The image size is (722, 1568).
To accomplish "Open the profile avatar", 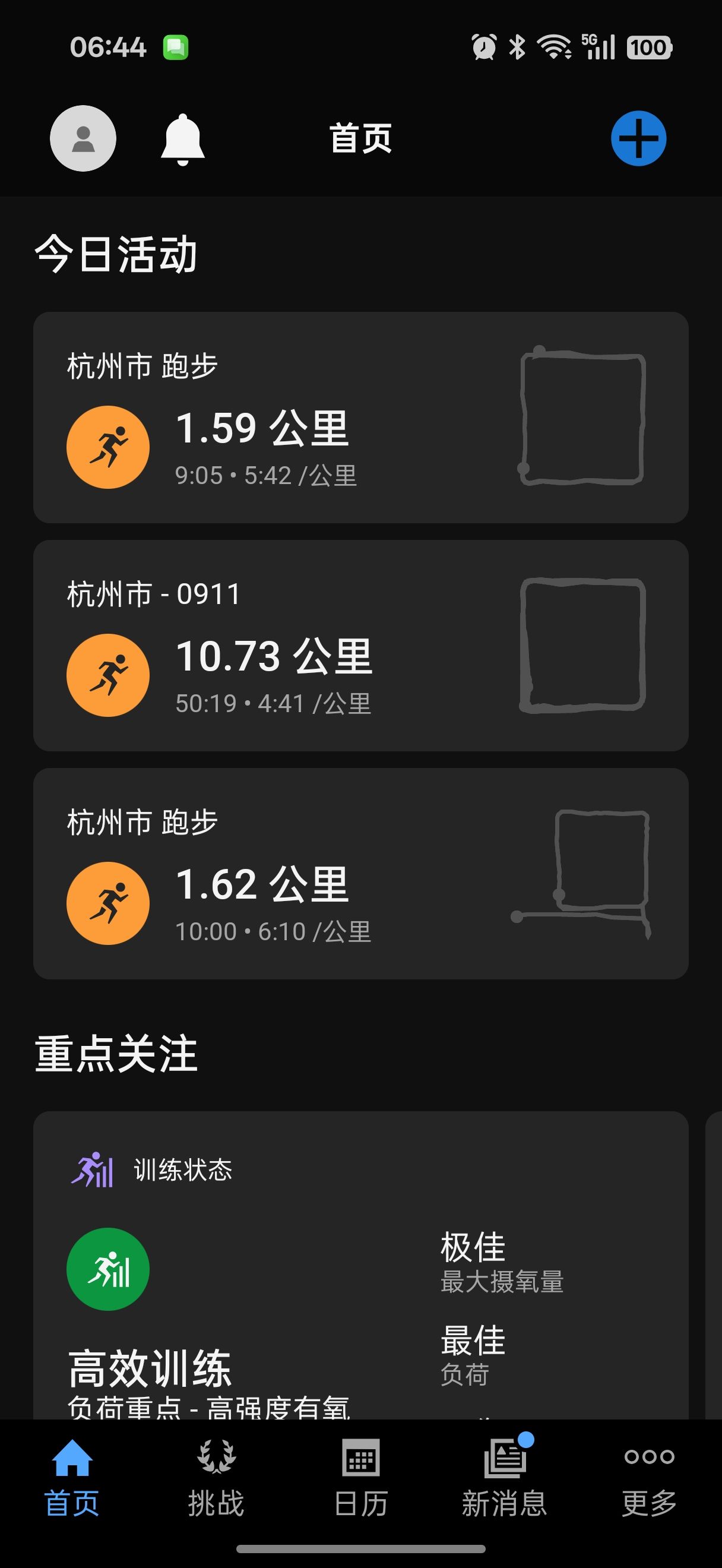I will coord(83,138).
